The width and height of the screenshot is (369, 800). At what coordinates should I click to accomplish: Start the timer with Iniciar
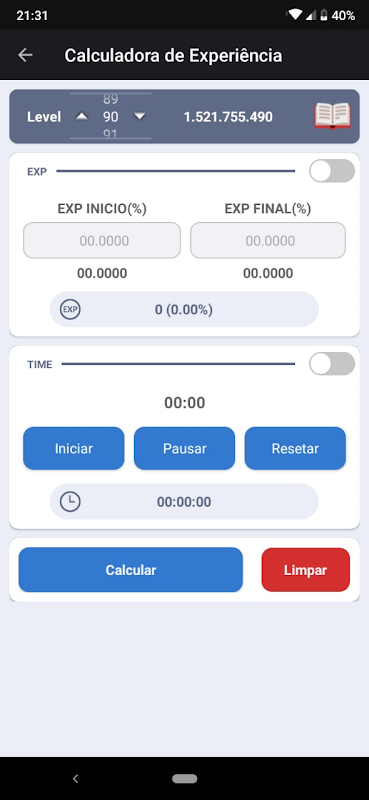(x=73, y=448)
